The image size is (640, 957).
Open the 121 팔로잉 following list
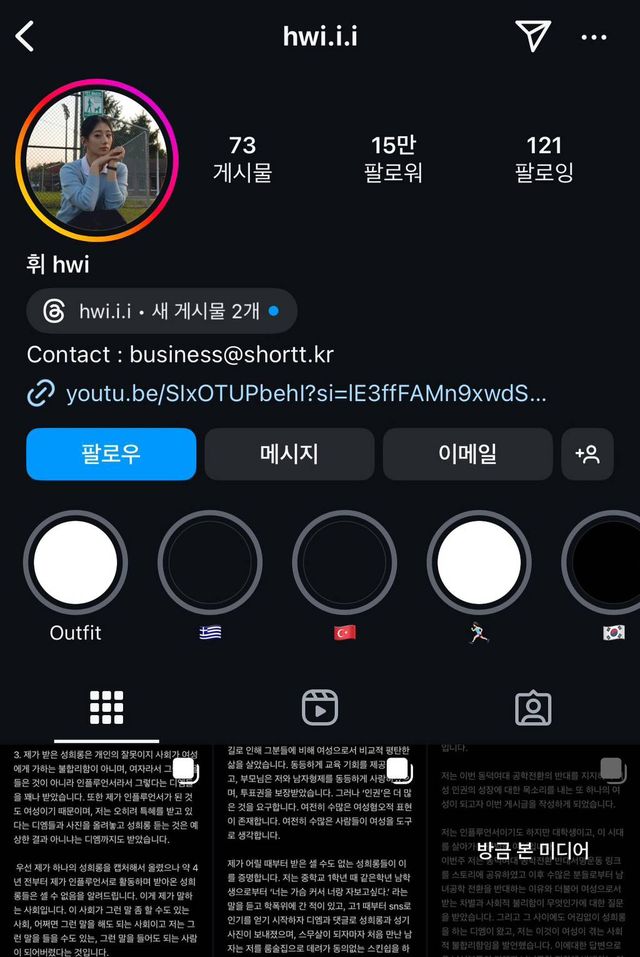(x=544, y=159)
